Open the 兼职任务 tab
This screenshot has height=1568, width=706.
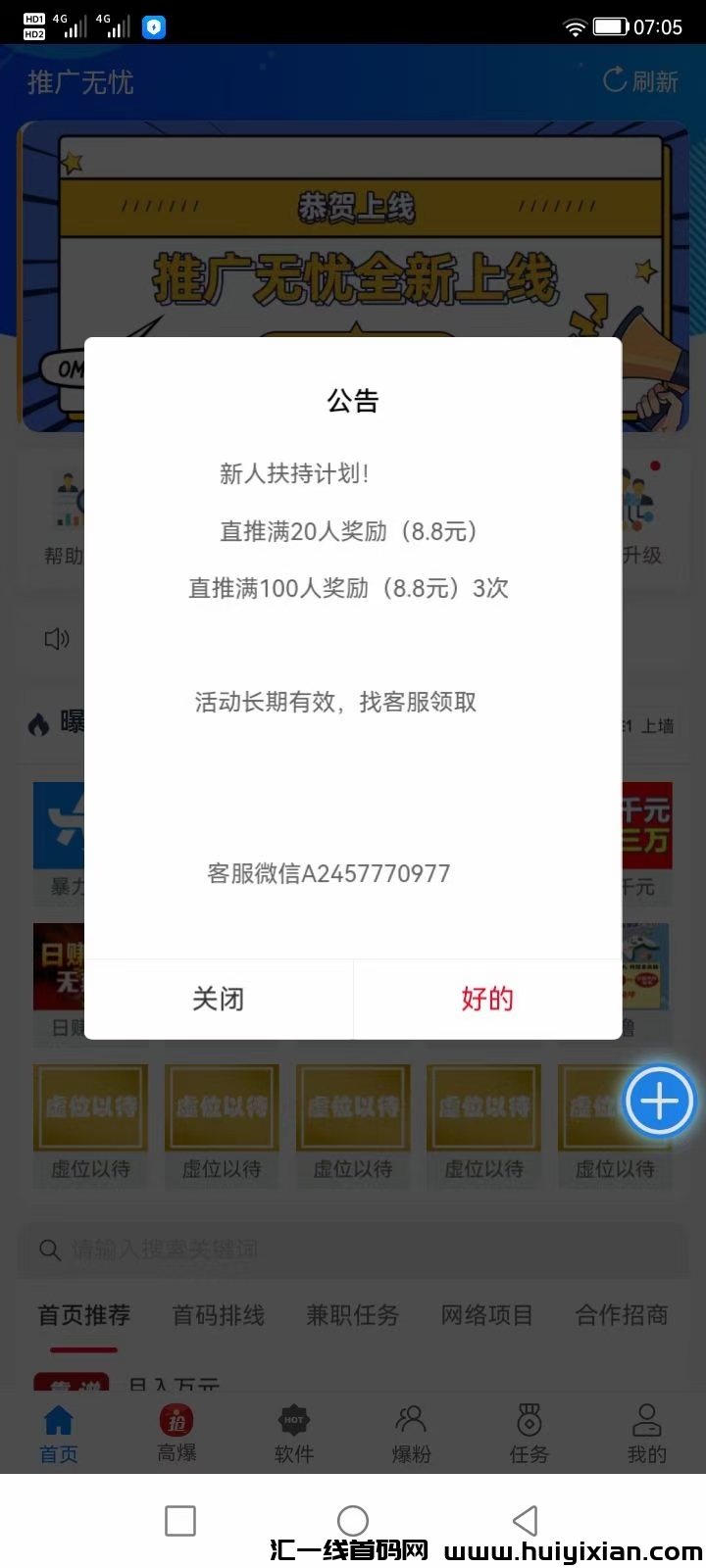point(352,1315)
